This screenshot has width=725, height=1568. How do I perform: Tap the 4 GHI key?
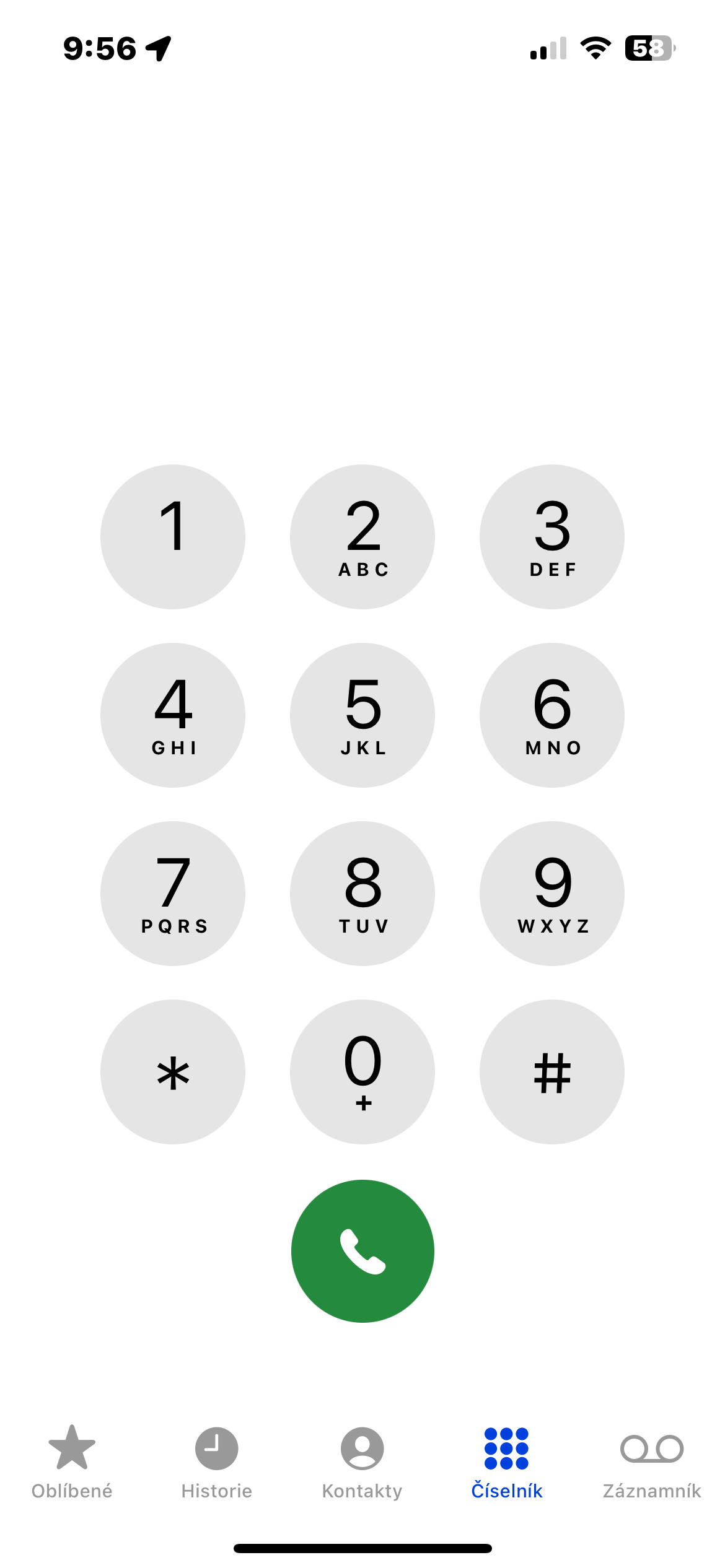click(x=173, y=715)
